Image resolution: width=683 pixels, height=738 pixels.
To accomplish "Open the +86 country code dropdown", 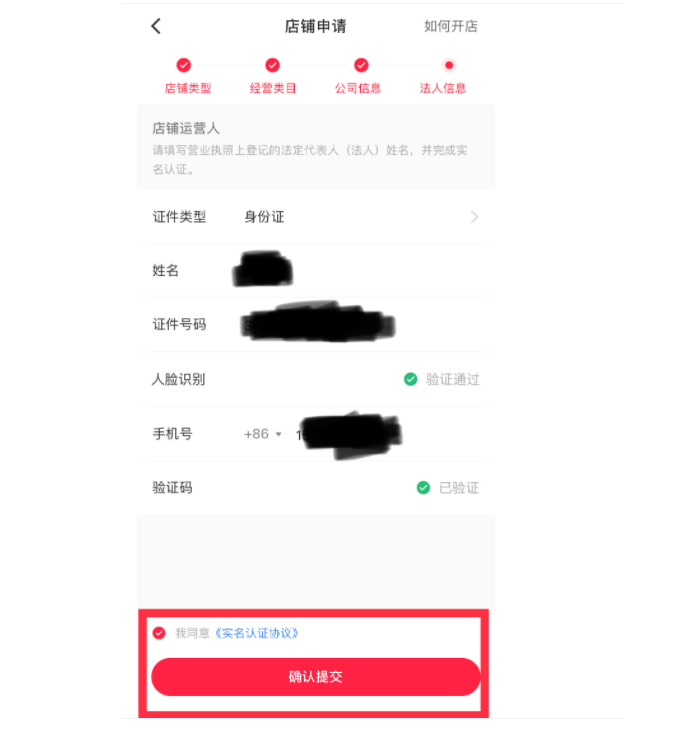I will click(x=262, y=434).
